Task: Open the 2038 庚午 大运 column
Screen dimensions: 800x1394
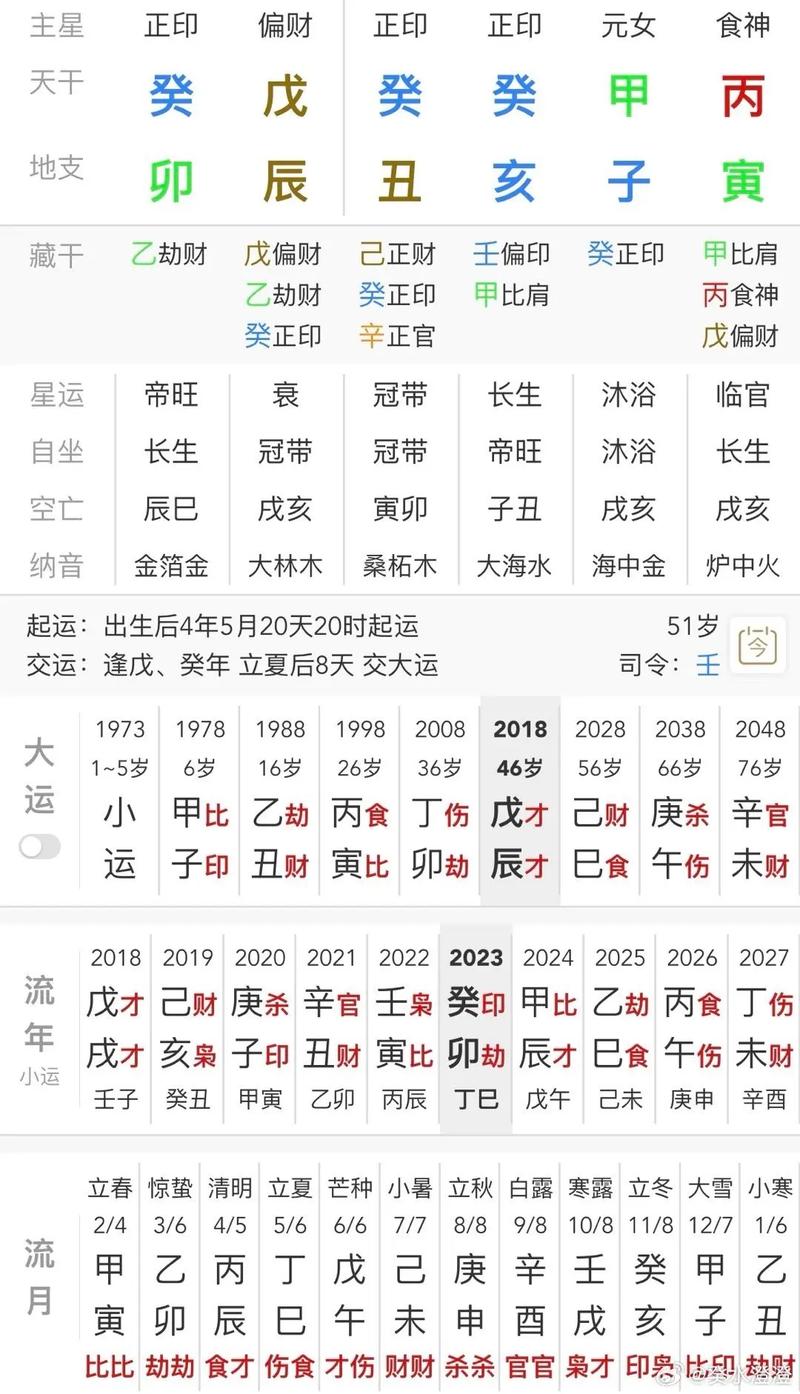Action: click(680, 800)
